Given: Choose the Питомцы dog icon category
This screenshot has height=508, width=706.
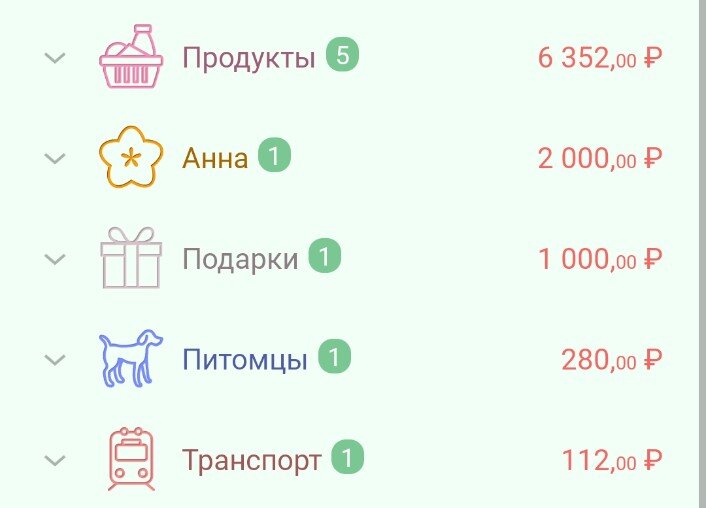Looking at the screenshot, I should tap(131, 358).
